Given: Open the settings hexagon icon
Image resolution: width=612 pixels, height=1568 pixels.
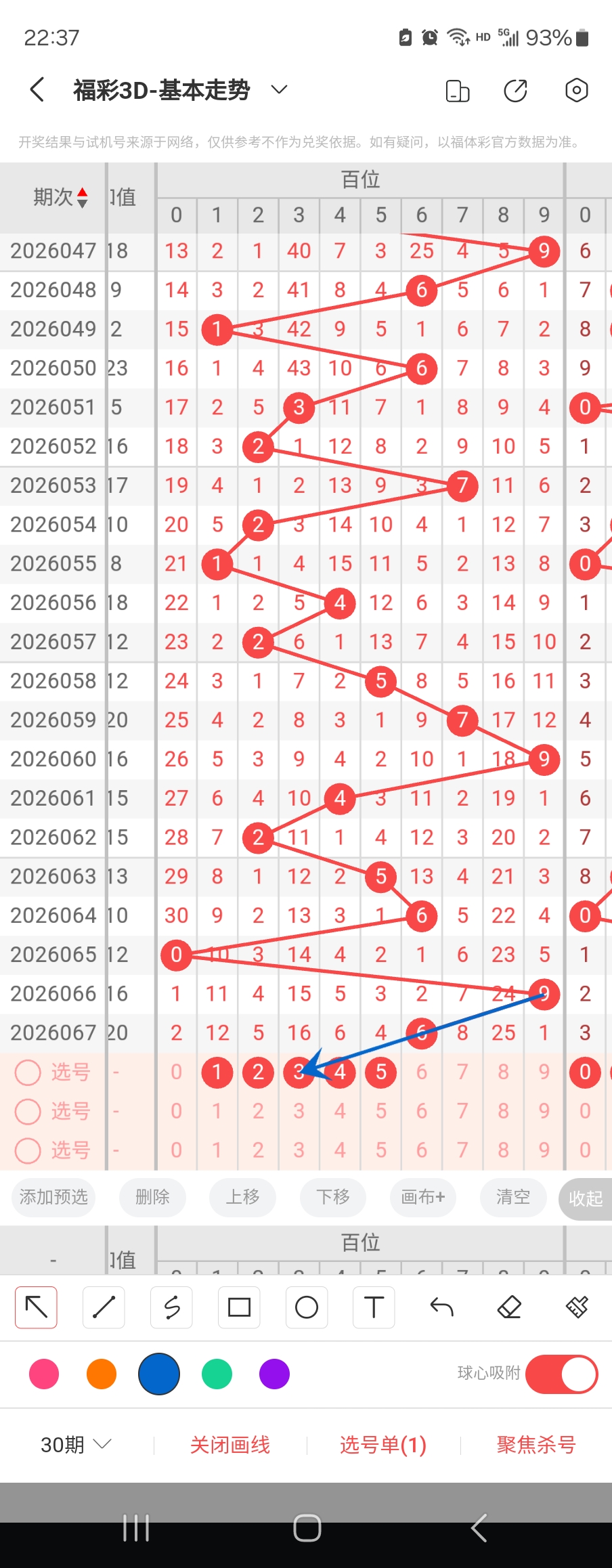Looking at the screenshot, I should (x=576, y=90).
